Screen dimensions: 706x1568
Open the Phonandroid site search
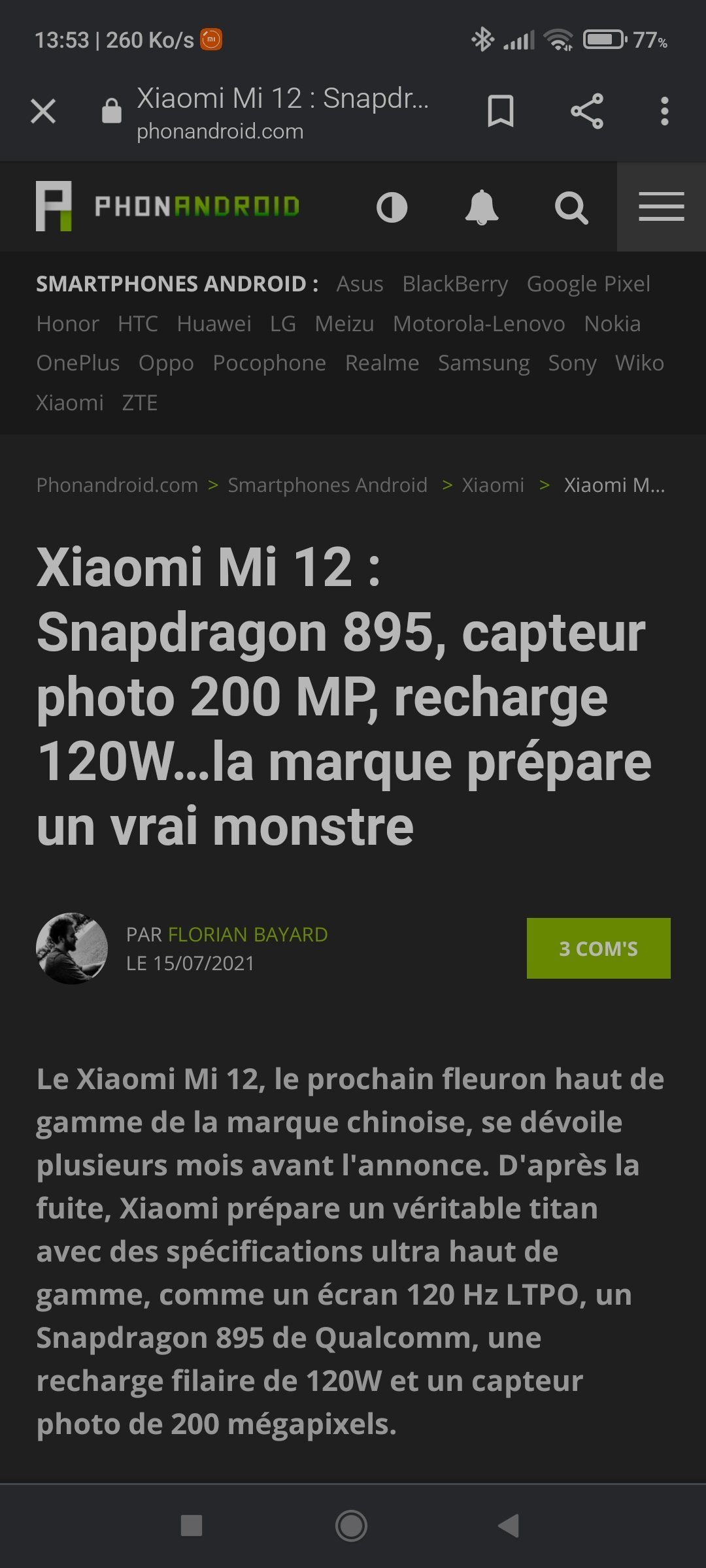pos(571,208)
